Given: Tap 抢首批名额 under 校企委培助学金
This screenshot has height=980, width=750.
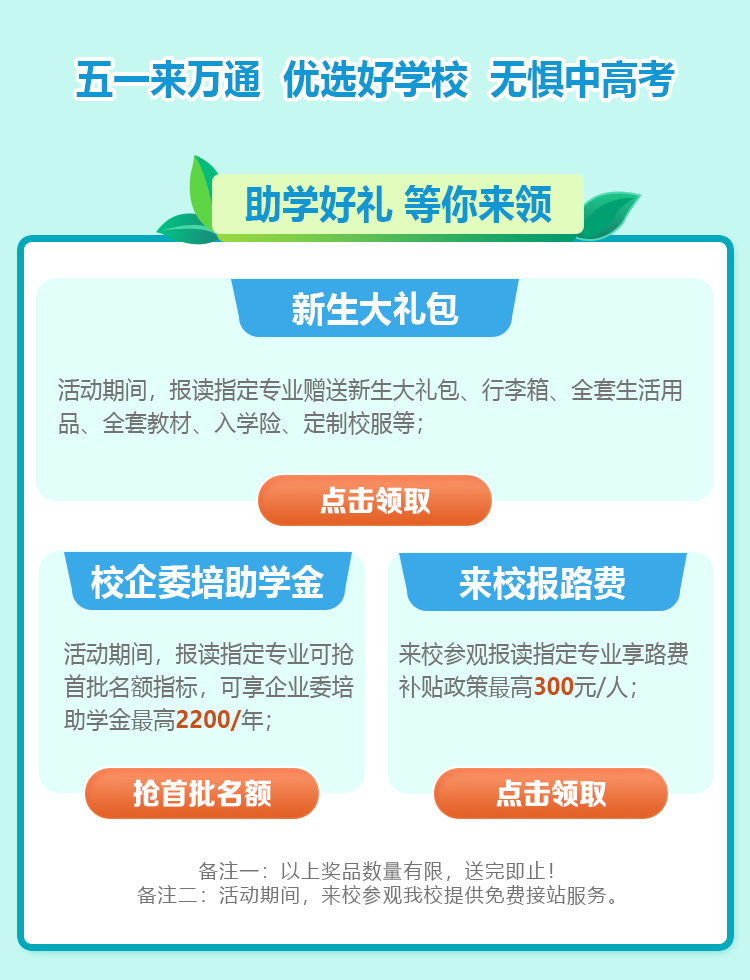Looking at the screenshot, I should (x=202, y=794).
